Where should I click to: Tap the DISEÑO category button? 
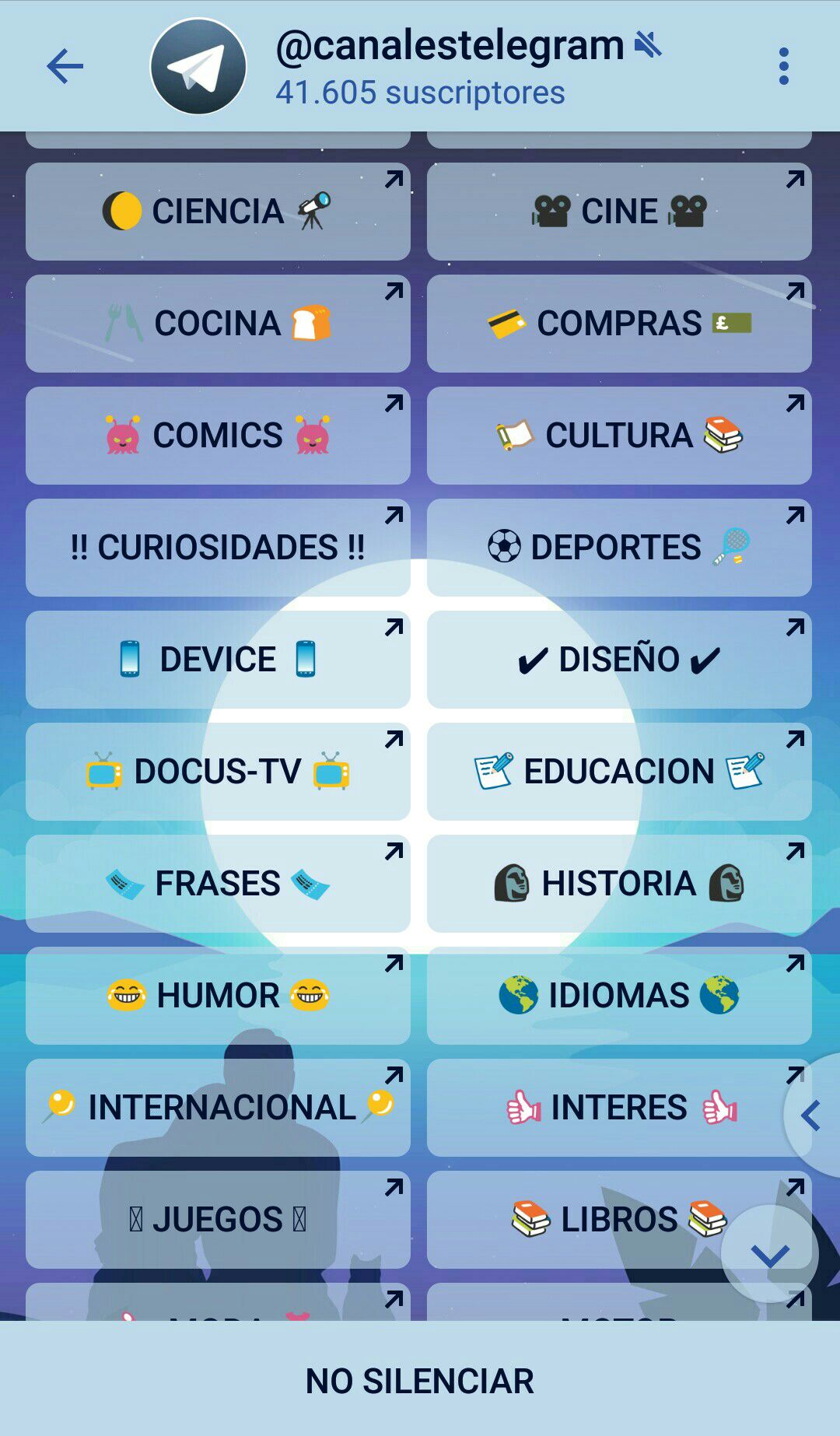pos(619,660)
